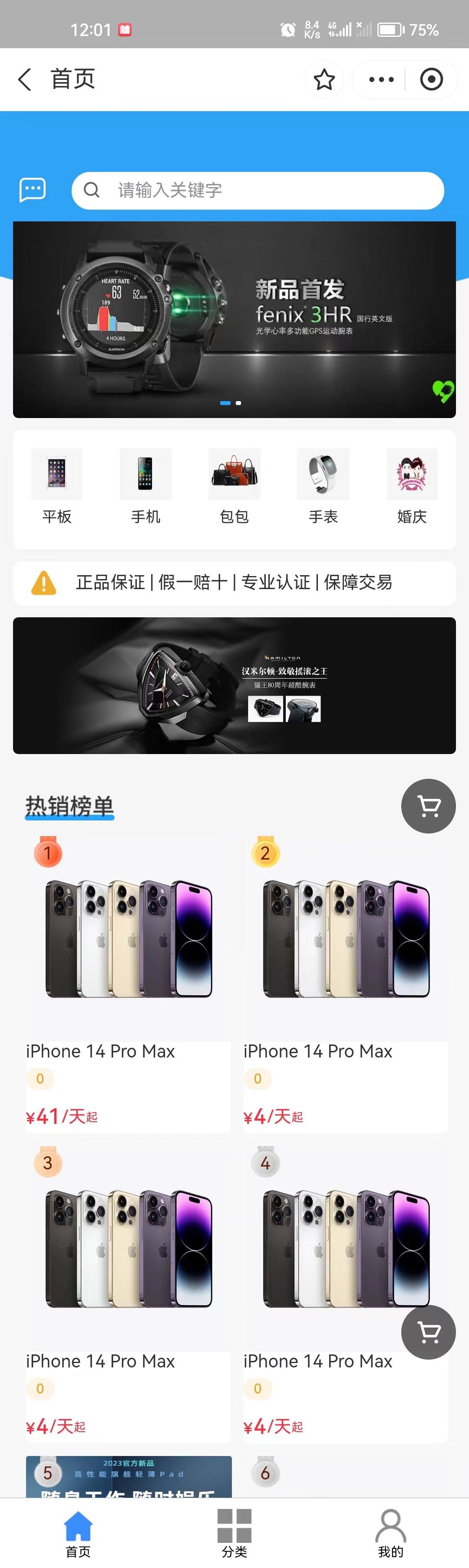Go back from the 首页 page
Screen dimensions: 469x1568
click(24, 79)
